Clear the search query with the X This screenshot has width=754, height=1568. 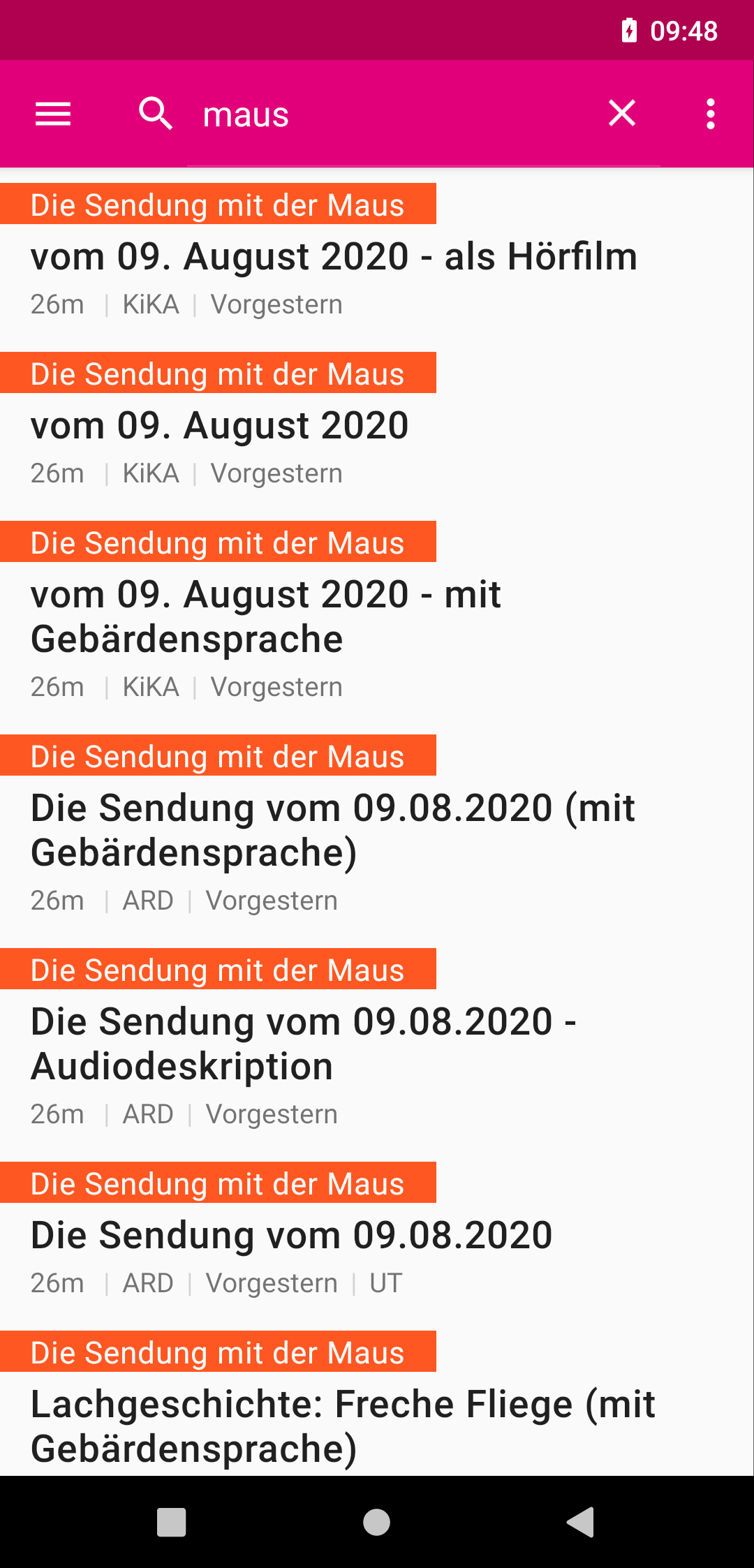click(x=622, y=113)
